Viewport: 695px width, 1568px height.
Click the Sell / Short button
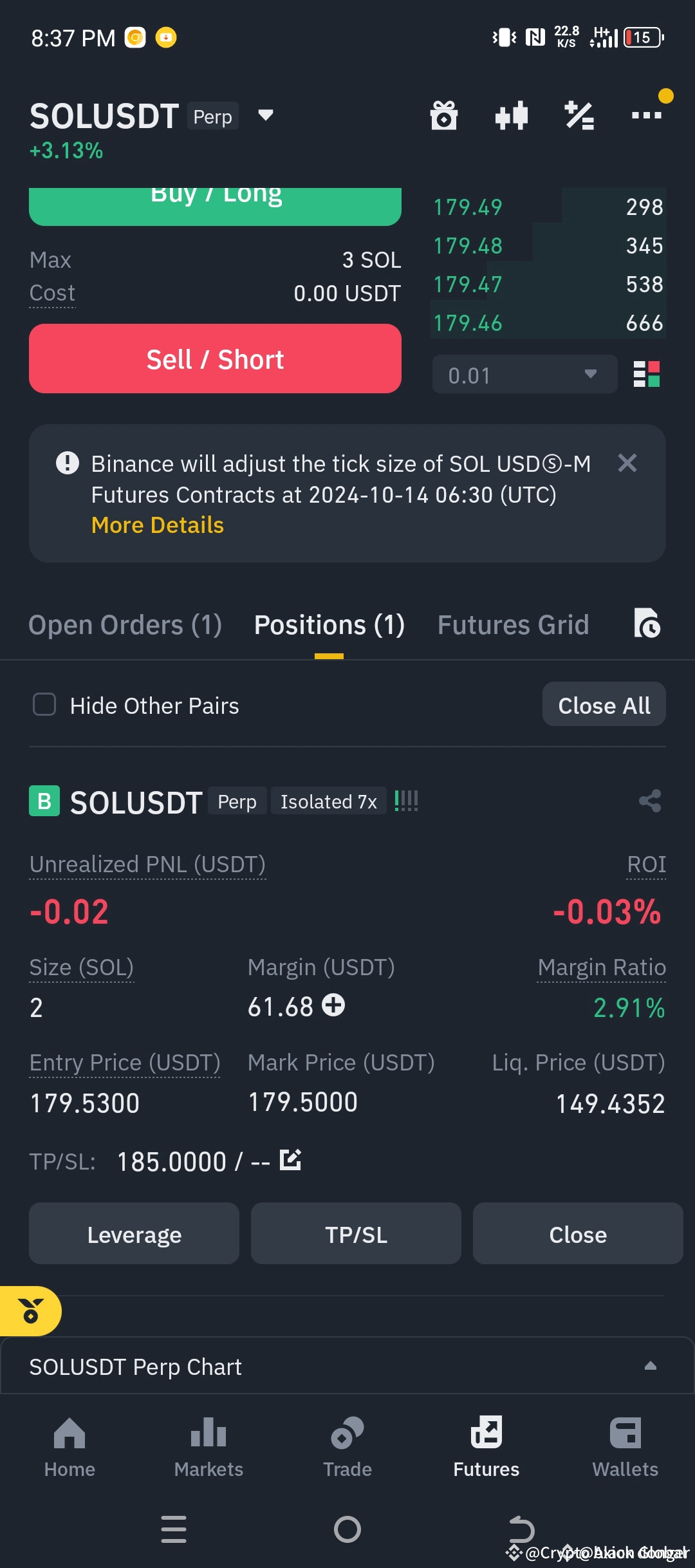[x=216, y=359]
